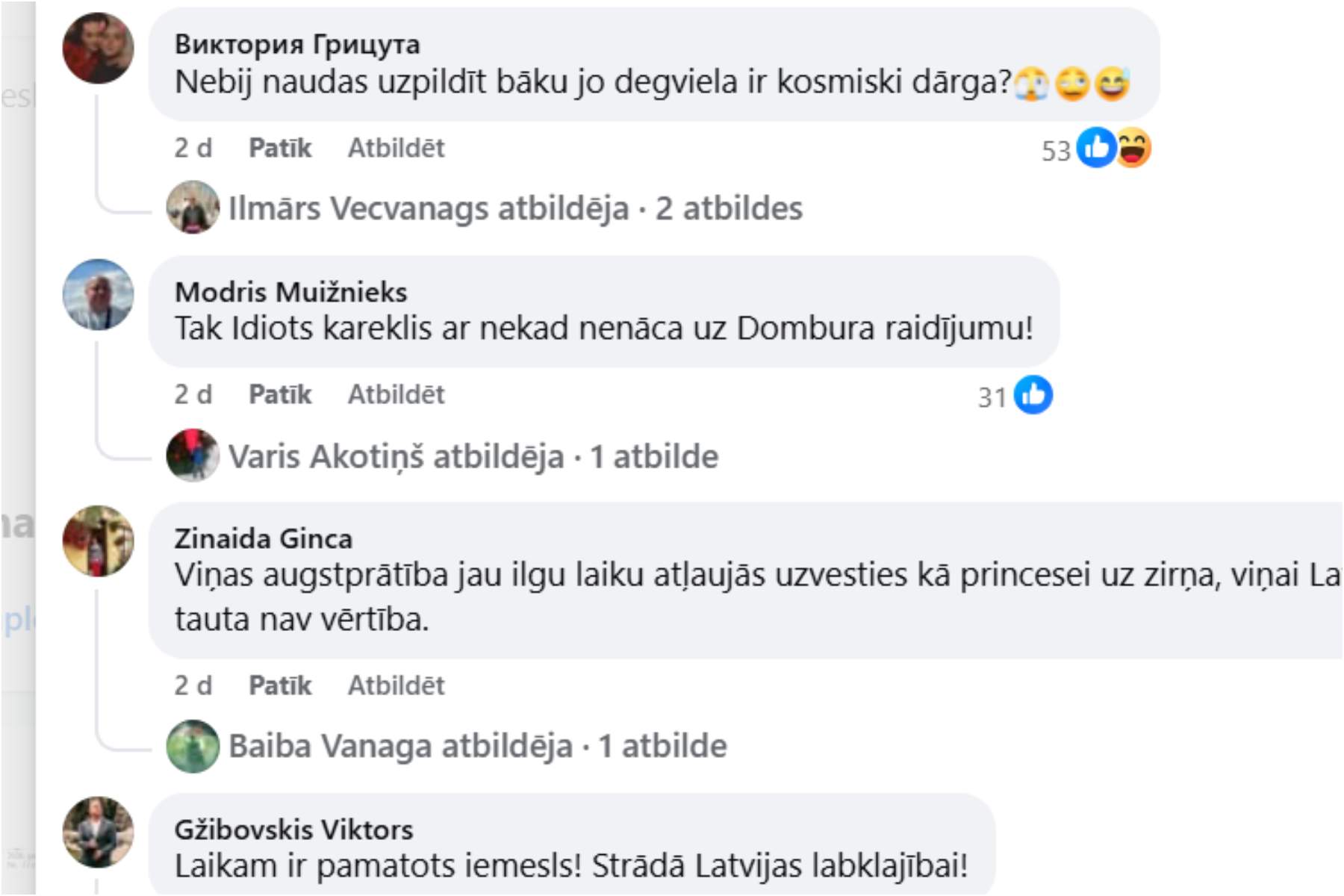Viewport: 1344px width, 896px height.
Task: Reply to Modris Muižnieks' comment
Action: click(x=396, y=394)
